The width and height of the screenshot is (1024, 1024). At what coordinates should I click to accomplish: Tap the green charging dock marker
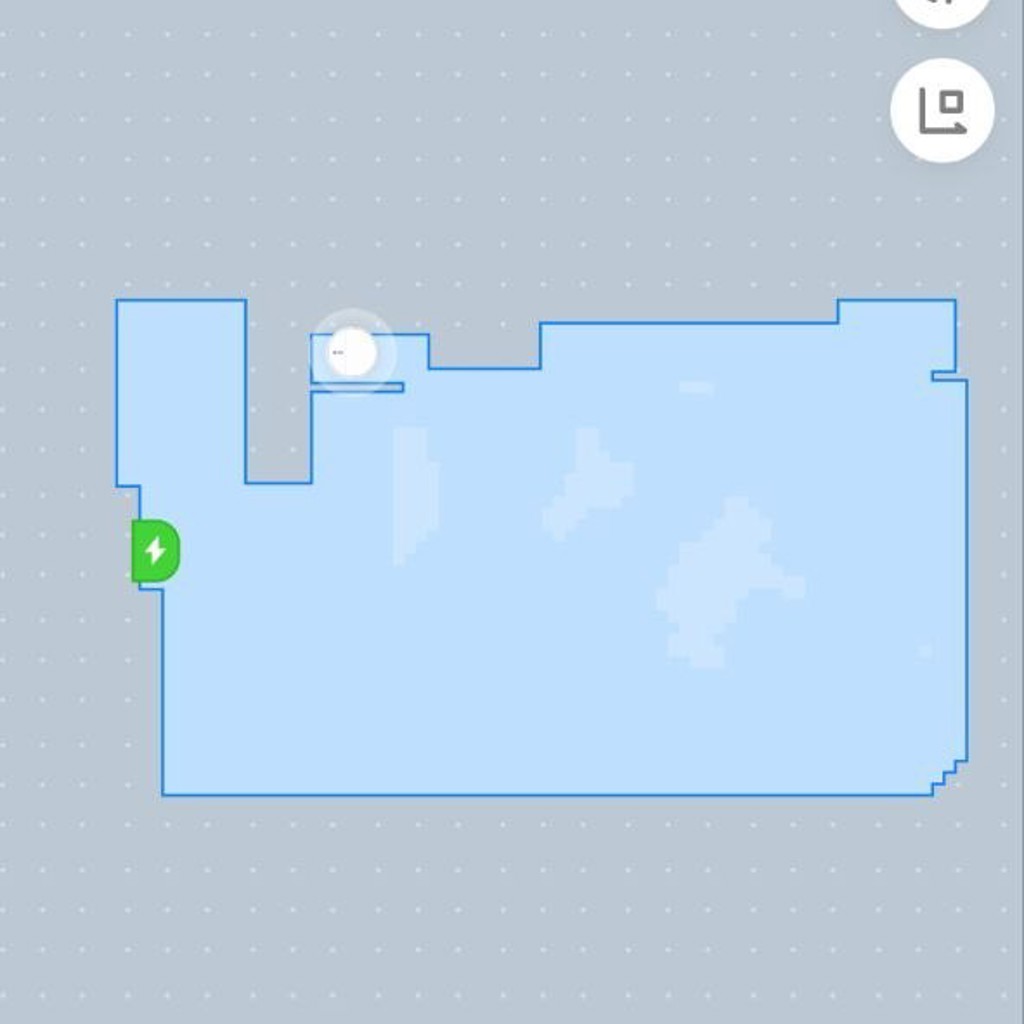tap(156, 551)
